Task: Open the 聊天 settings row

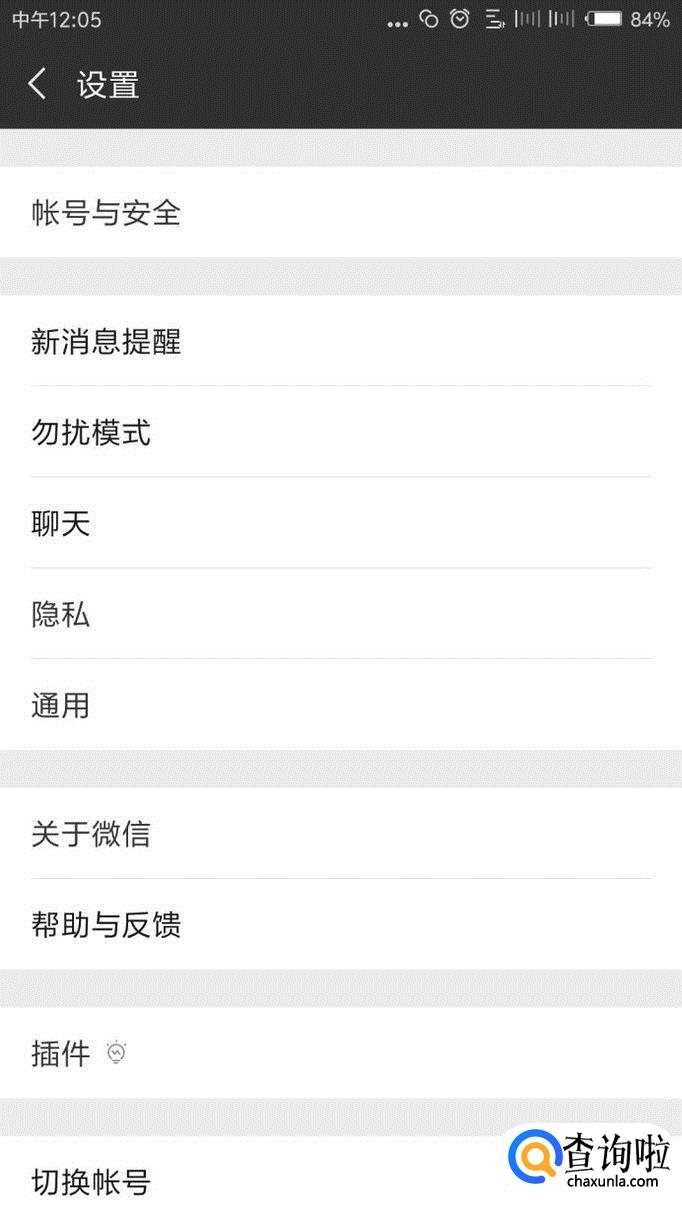Action: click(341, 523)
